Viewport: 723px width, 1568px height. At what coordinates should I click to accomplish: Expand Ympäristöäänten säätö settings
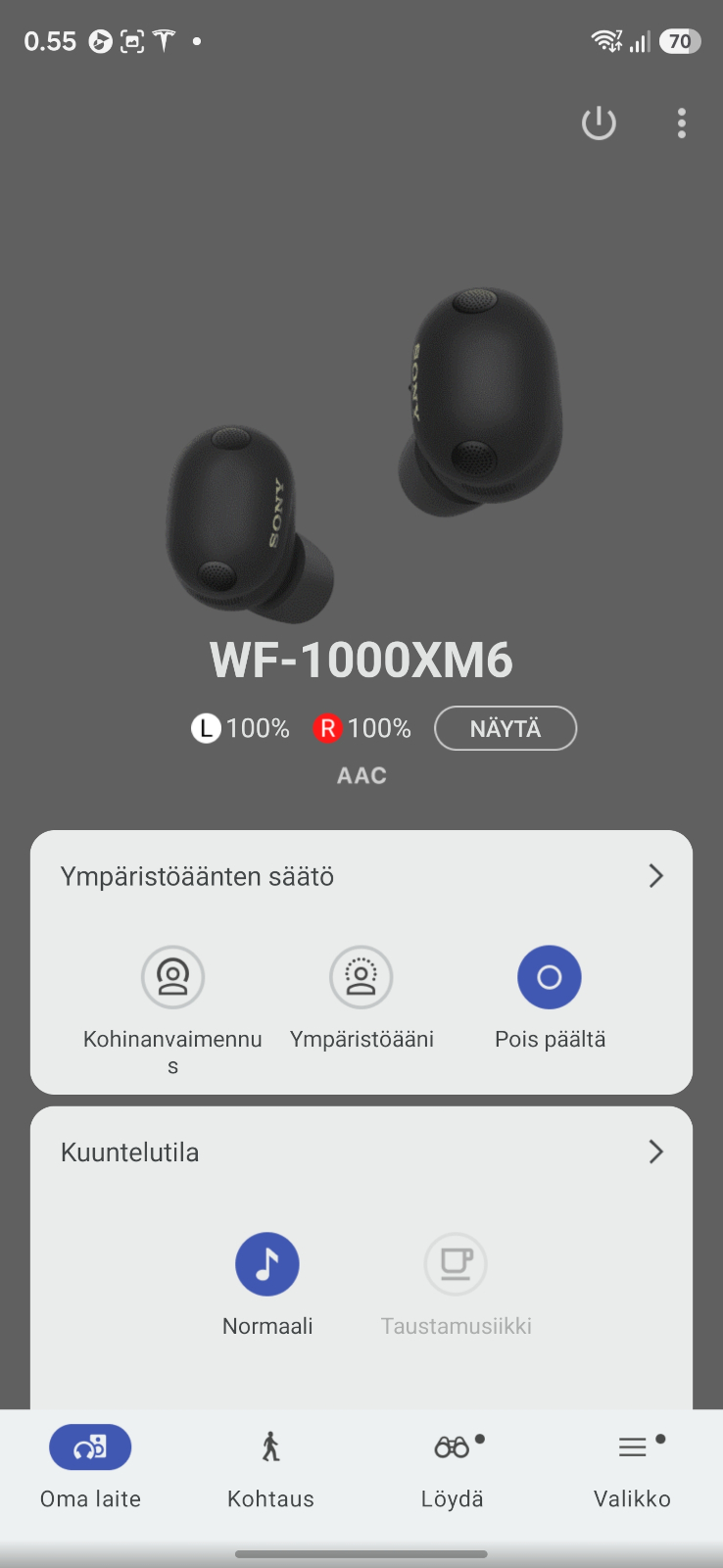pyautogui.click(x=655, y=876)
